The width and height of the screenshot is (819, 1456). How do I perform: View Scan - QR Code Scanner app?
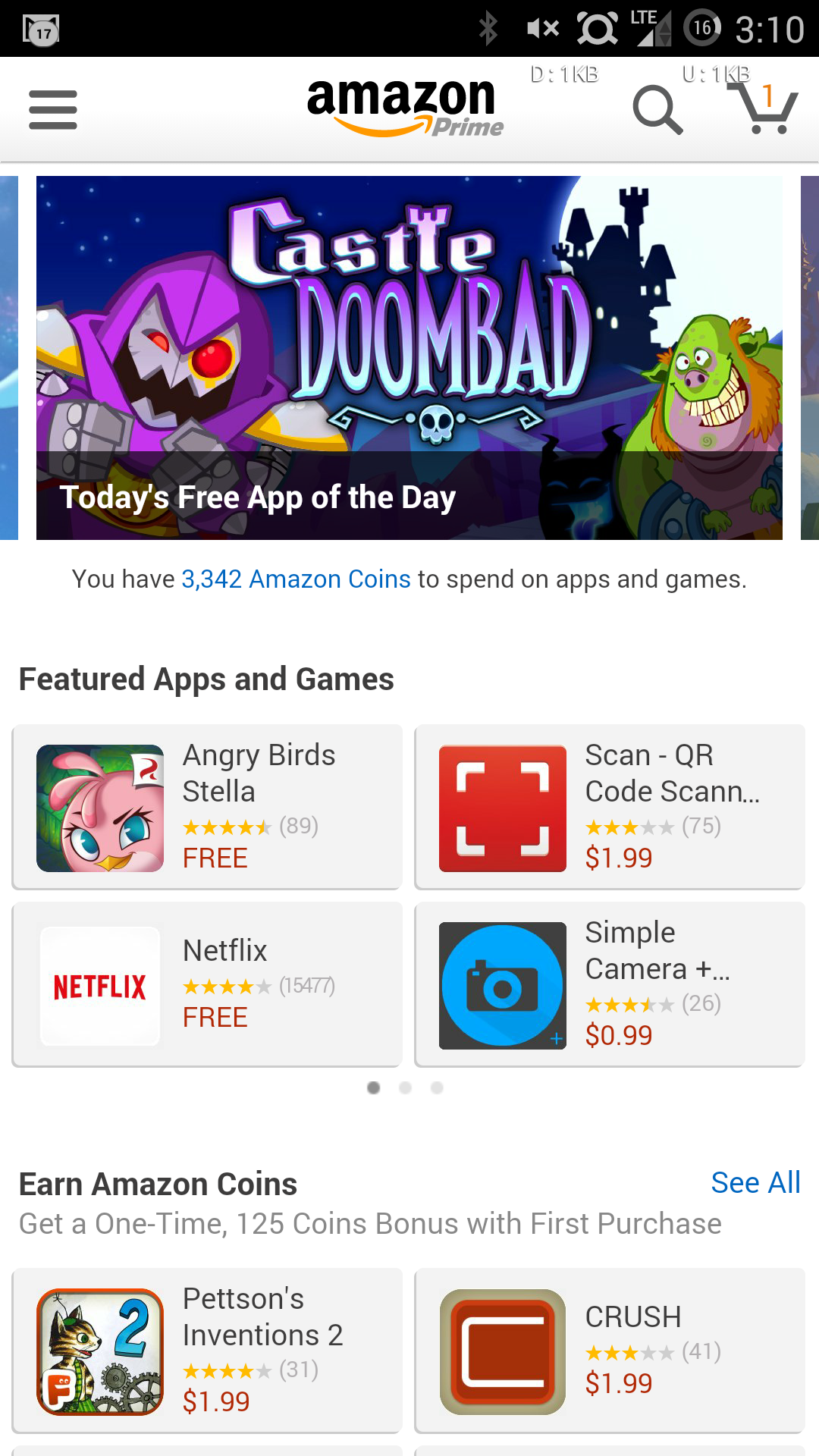pos(610,807)
